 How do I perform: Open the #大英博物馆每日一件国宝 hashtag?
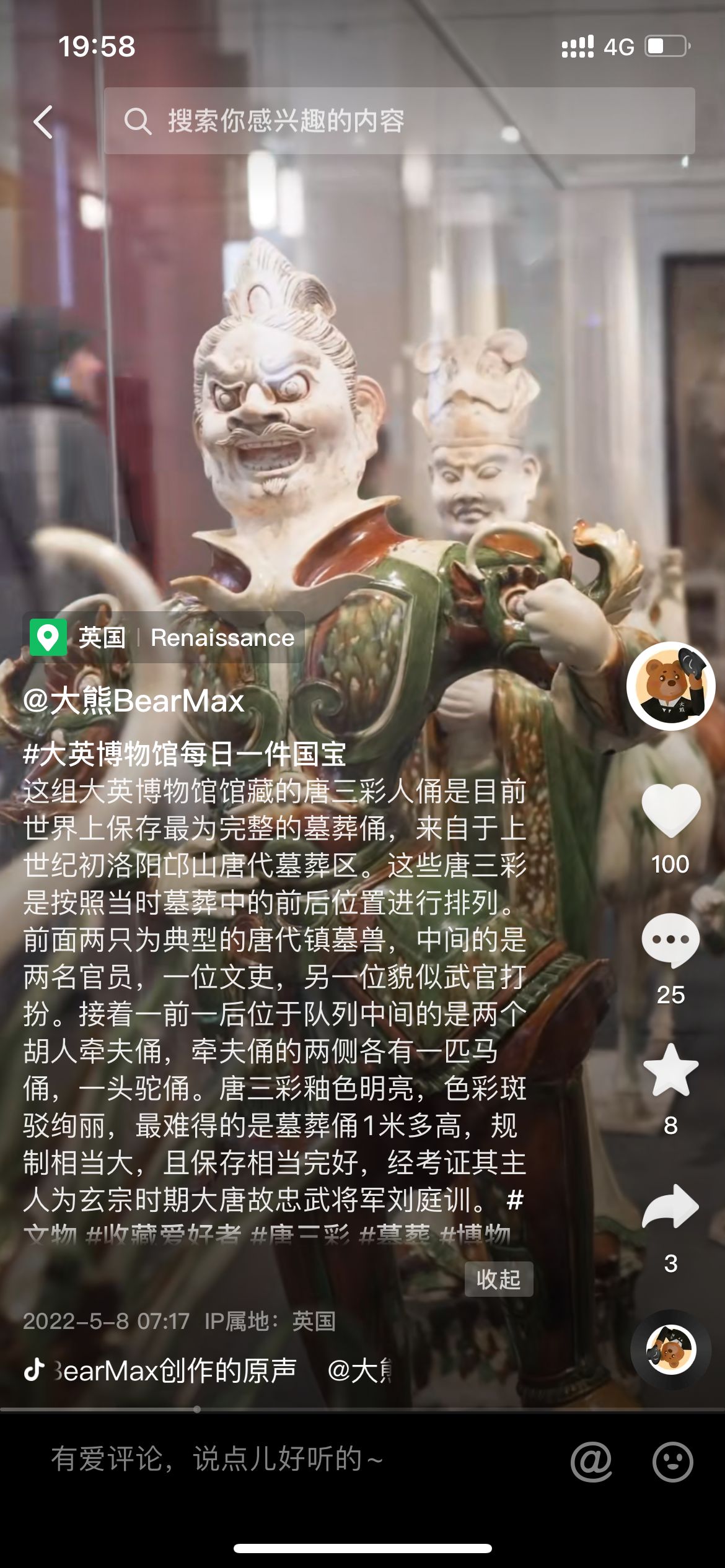click(x=185, y=754)
